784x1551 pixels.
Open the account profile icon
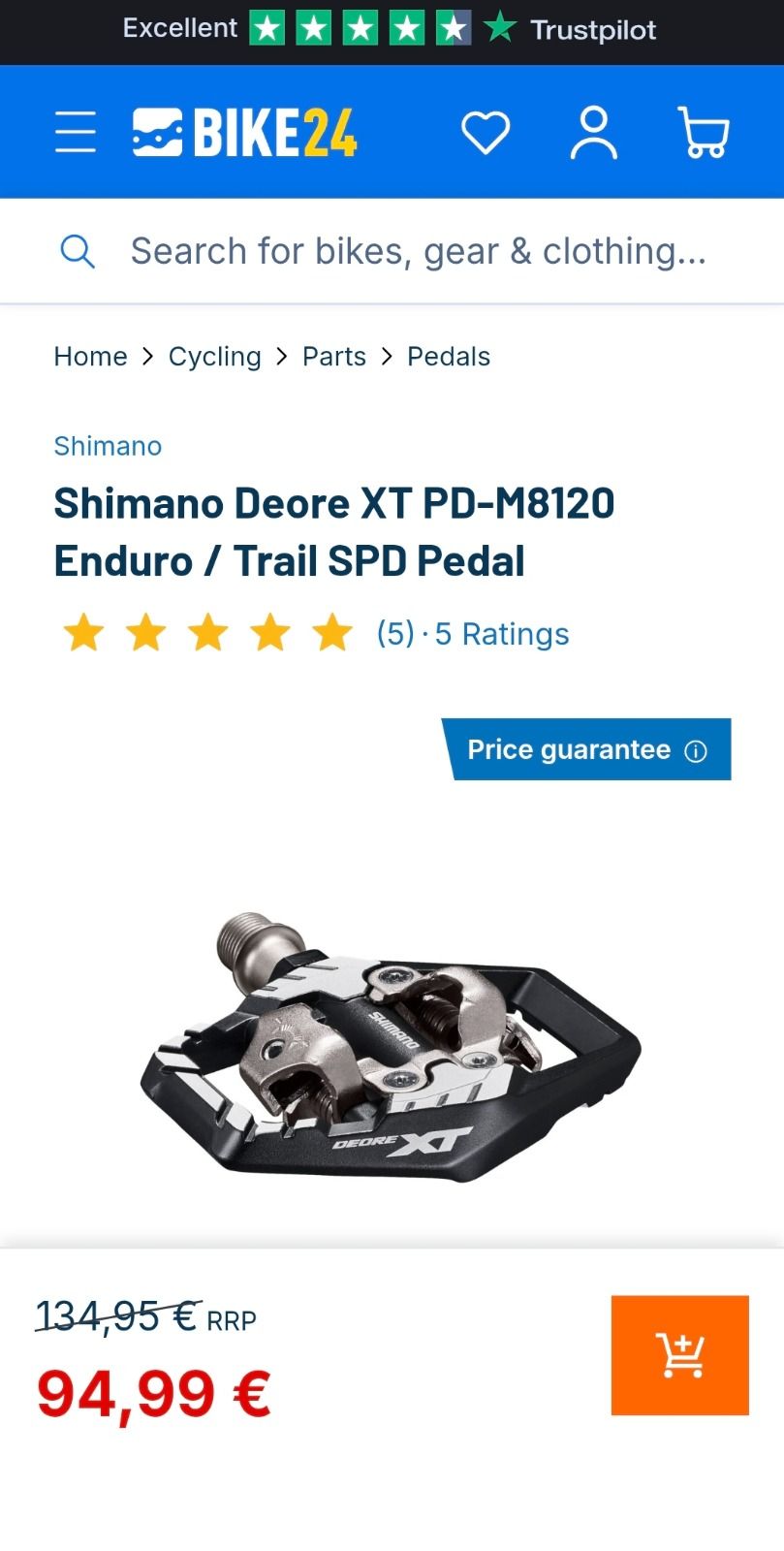click(x=594, y=133)
